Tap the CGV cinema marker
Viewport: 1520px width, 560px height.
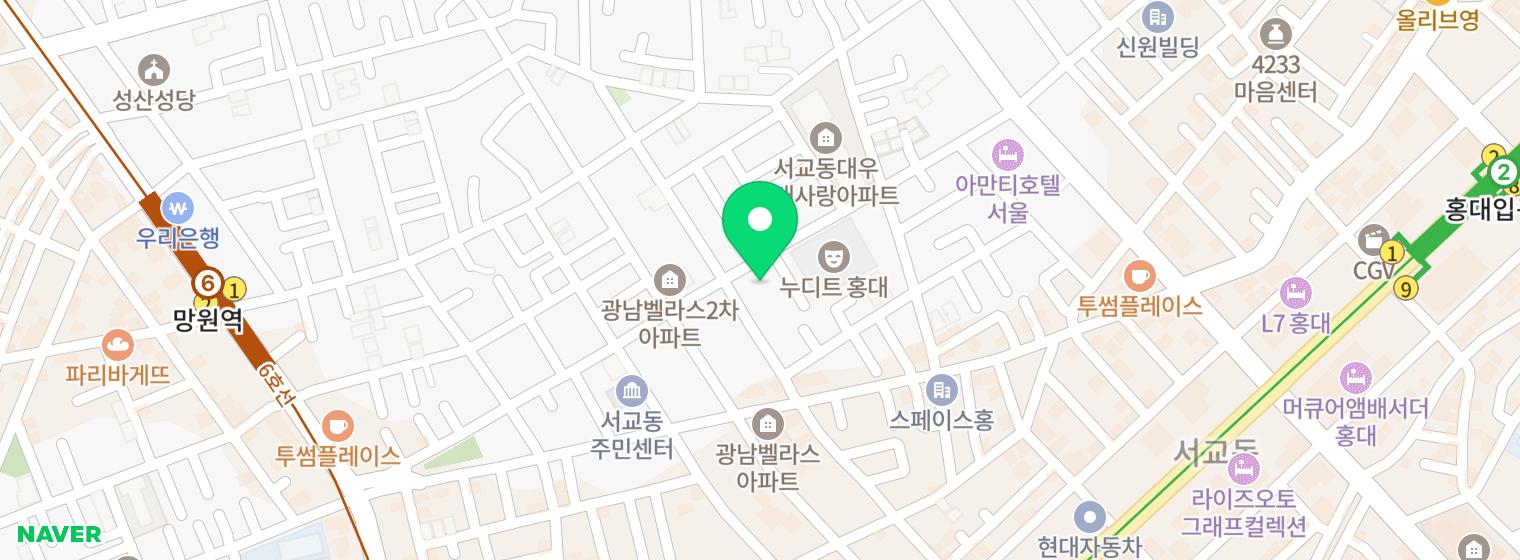pos(1373,240)
